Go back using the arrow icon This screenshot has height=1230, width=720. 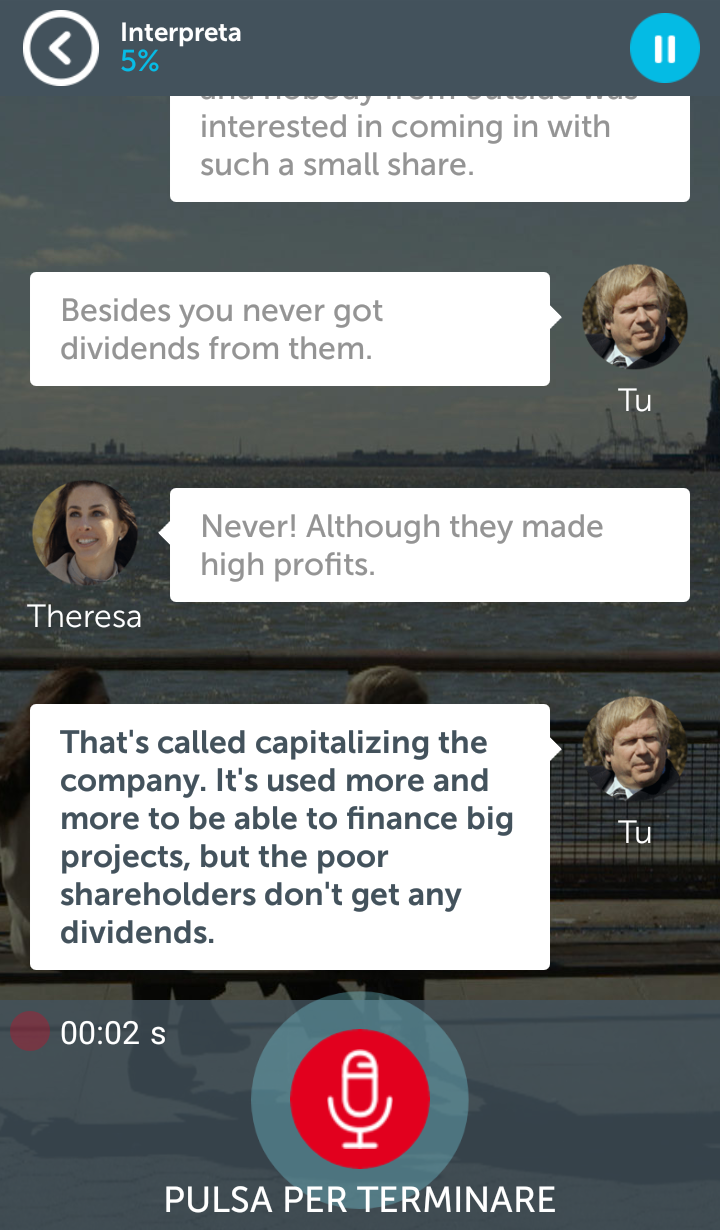(61, 48)
